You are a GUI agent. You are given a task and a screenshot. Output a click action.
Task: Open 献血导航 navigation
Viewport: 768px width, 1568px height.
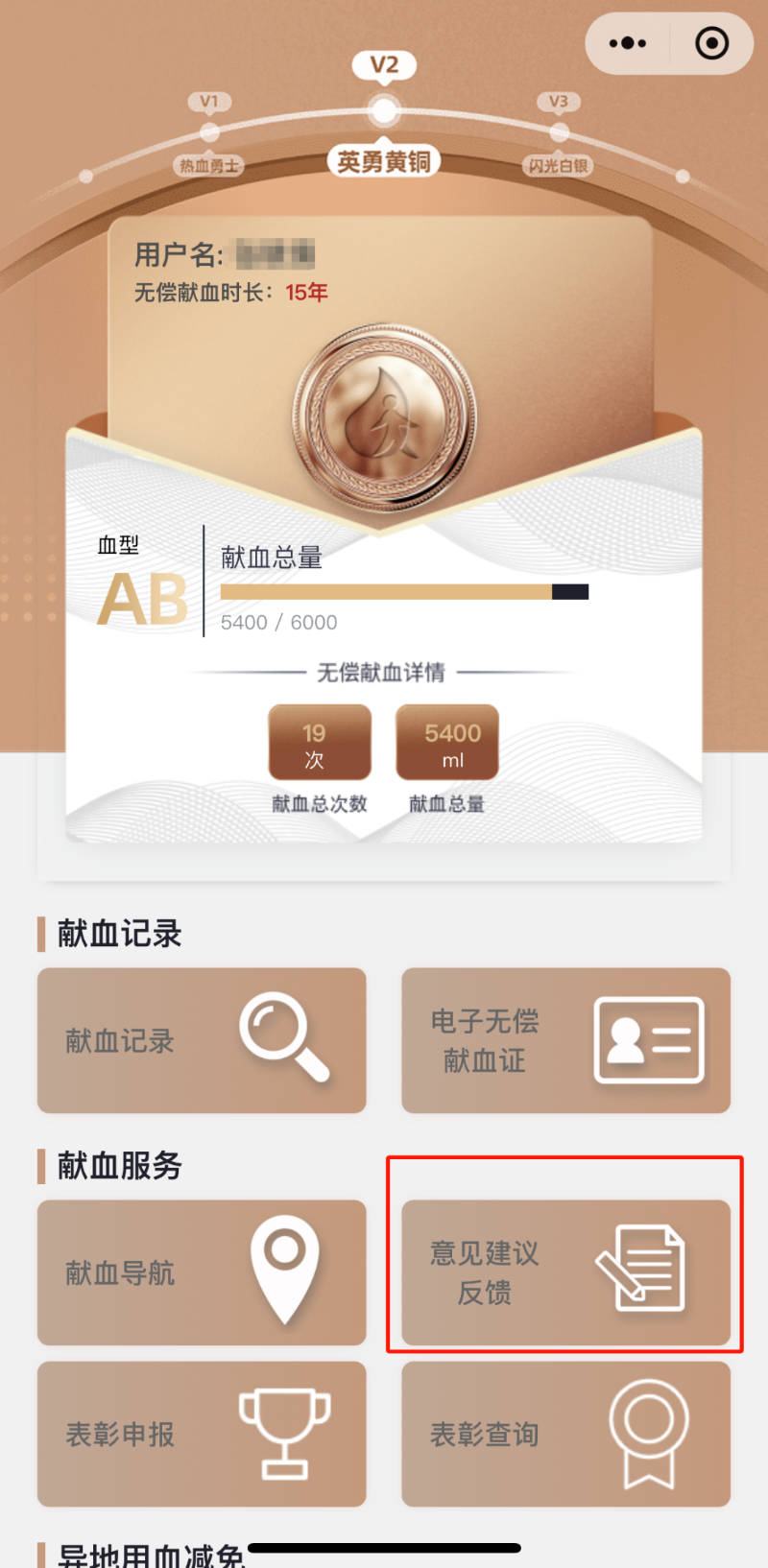[202, 1272]
